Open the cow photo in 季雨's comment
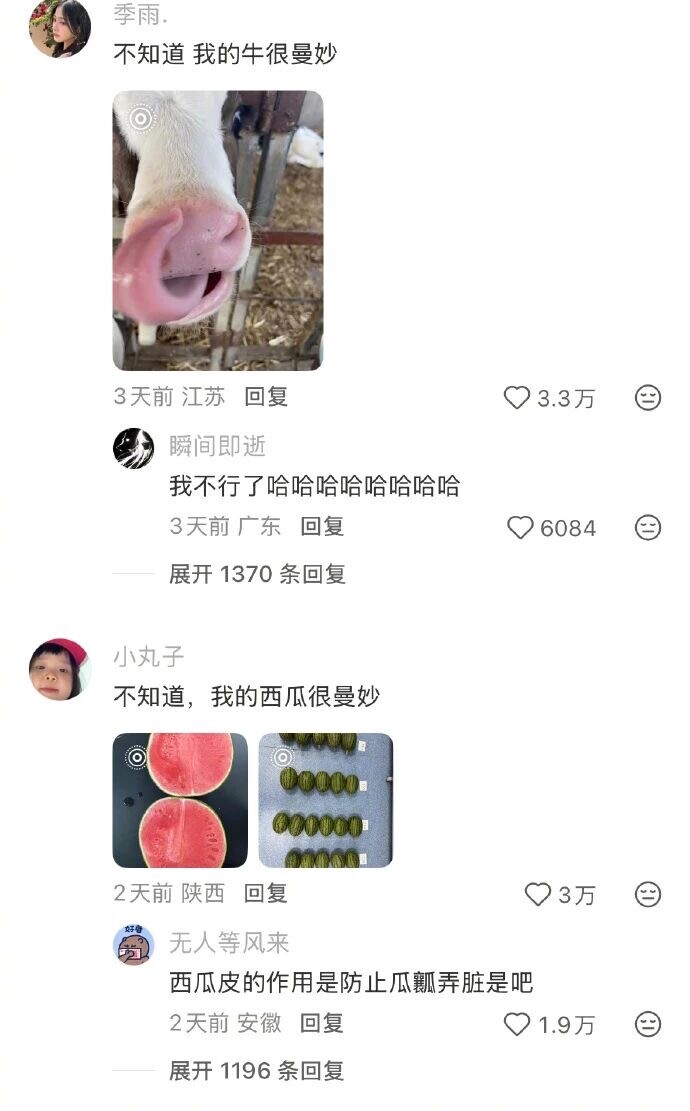This screenshot has width=690, height=1111. (x=217, y=230)
